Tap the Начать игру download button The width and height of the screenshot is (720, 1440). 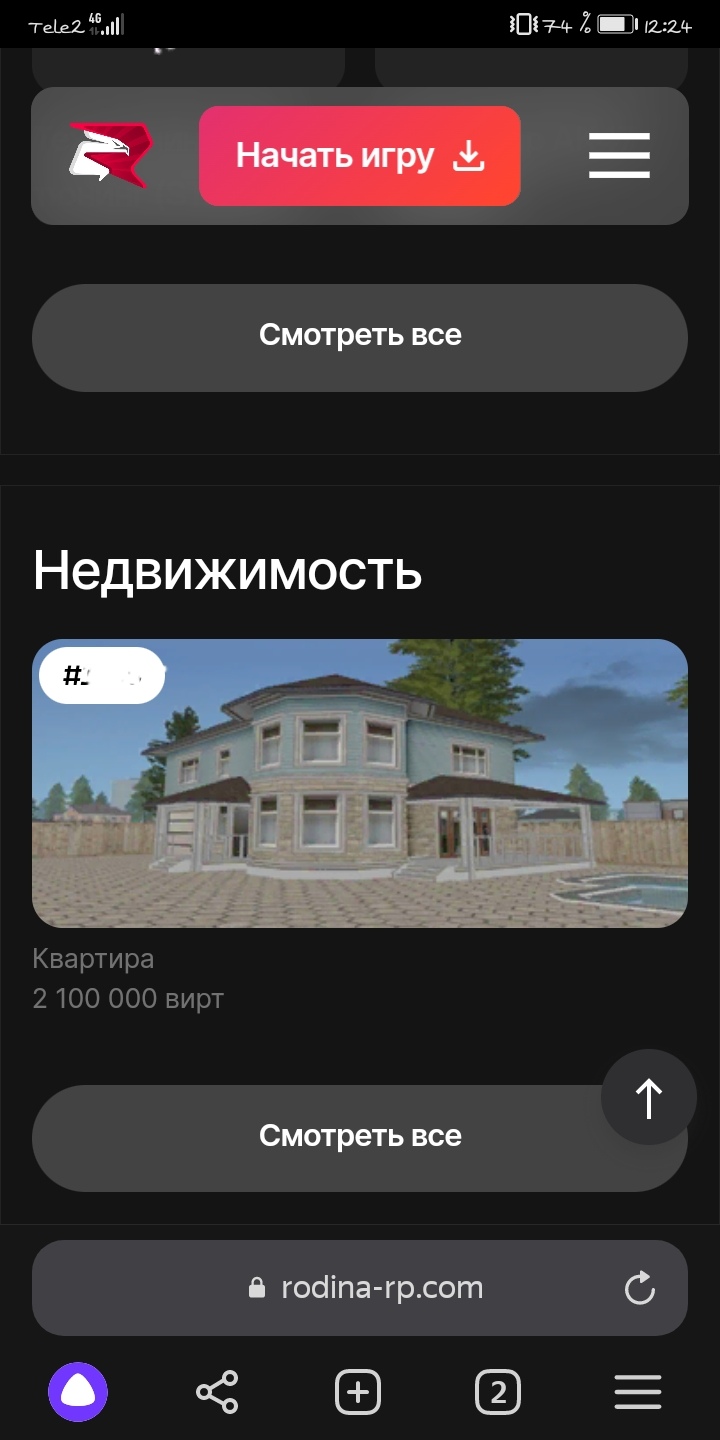[x=360, y=156]
